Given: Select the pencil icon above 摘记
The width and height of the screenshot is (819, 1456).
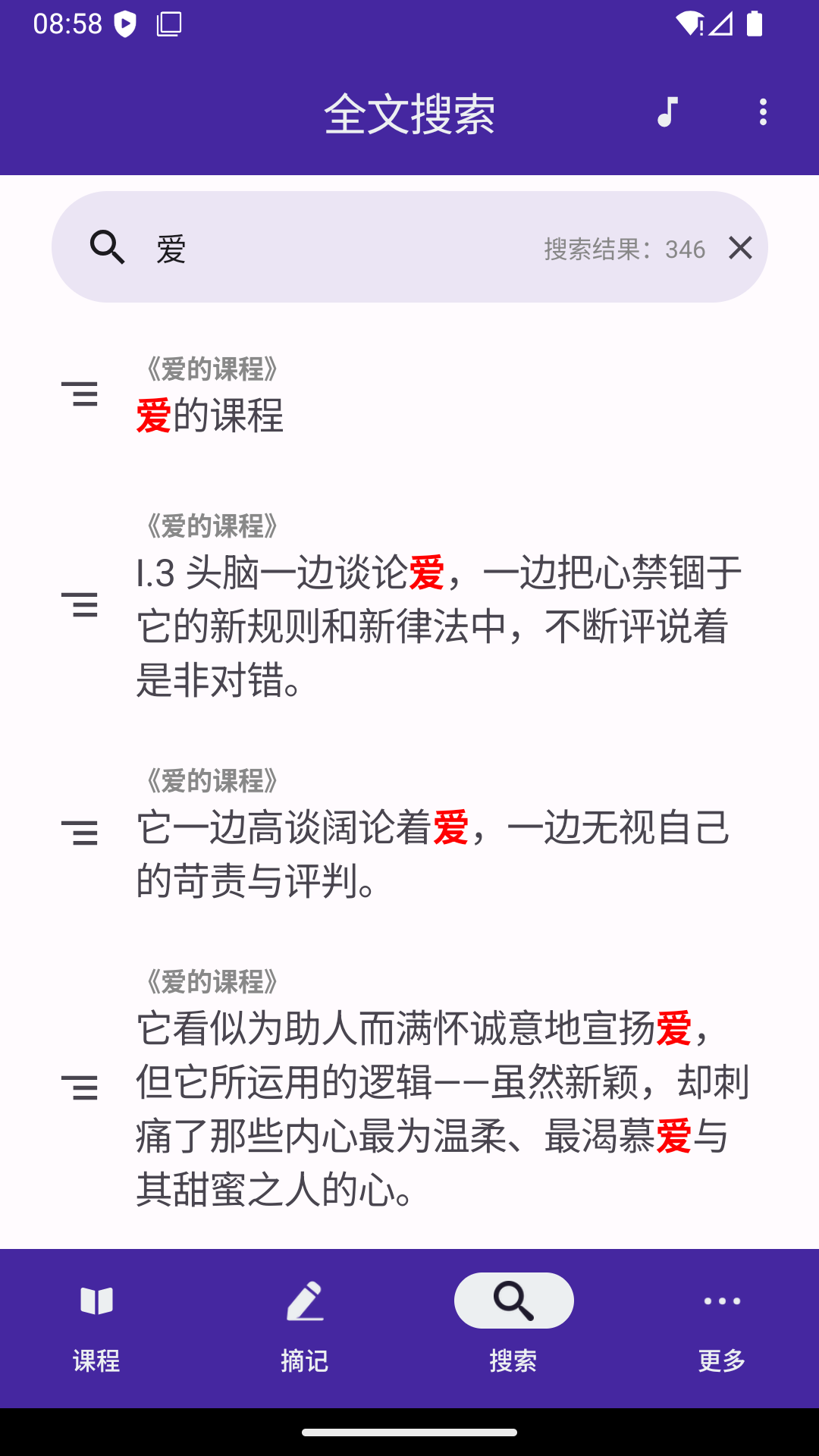Looking at the screenshot, I should [x=306, y=1298].
